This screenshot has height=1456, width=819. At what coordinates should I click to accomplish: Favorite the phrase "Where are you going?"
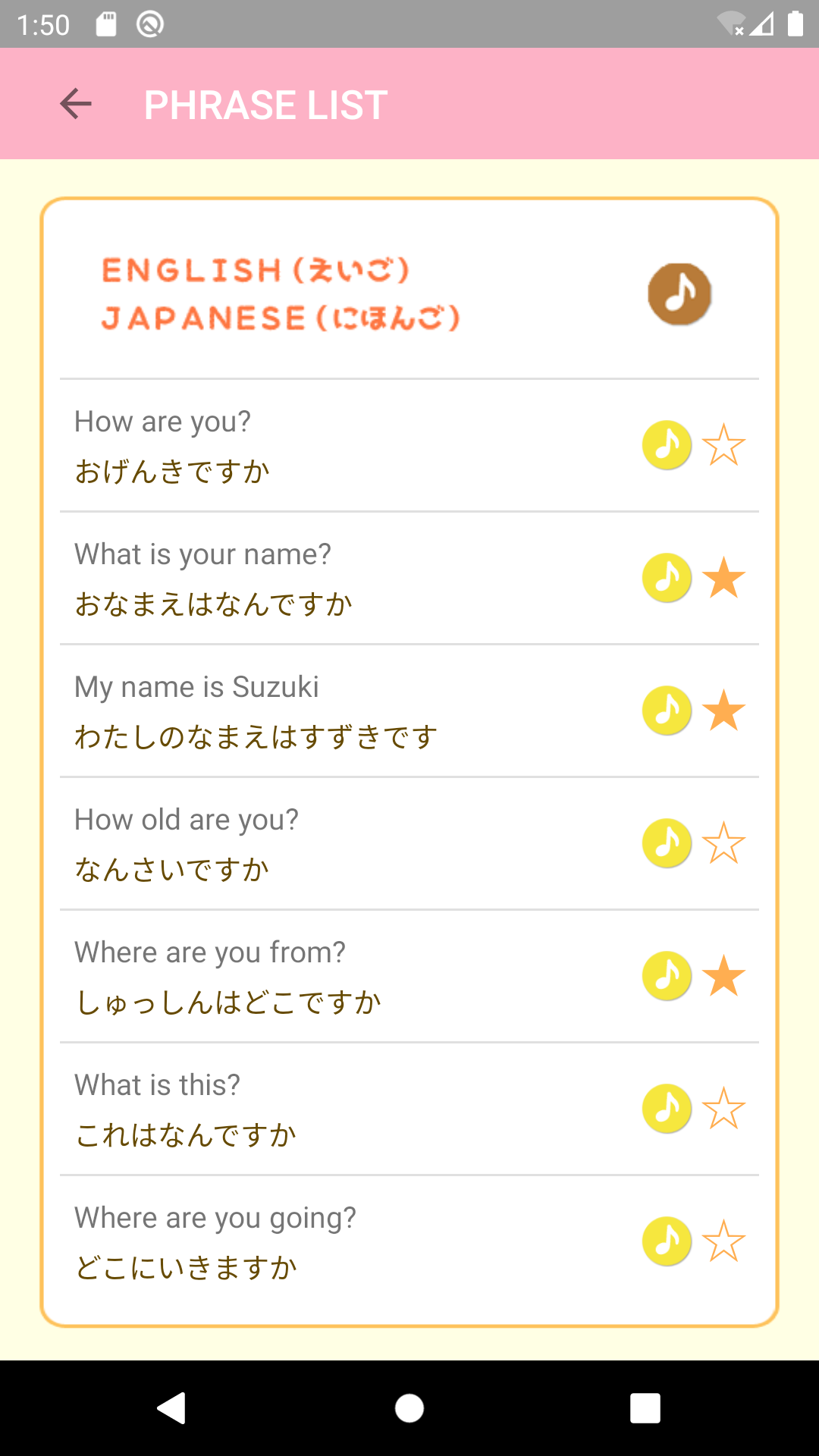point(724,1241)
